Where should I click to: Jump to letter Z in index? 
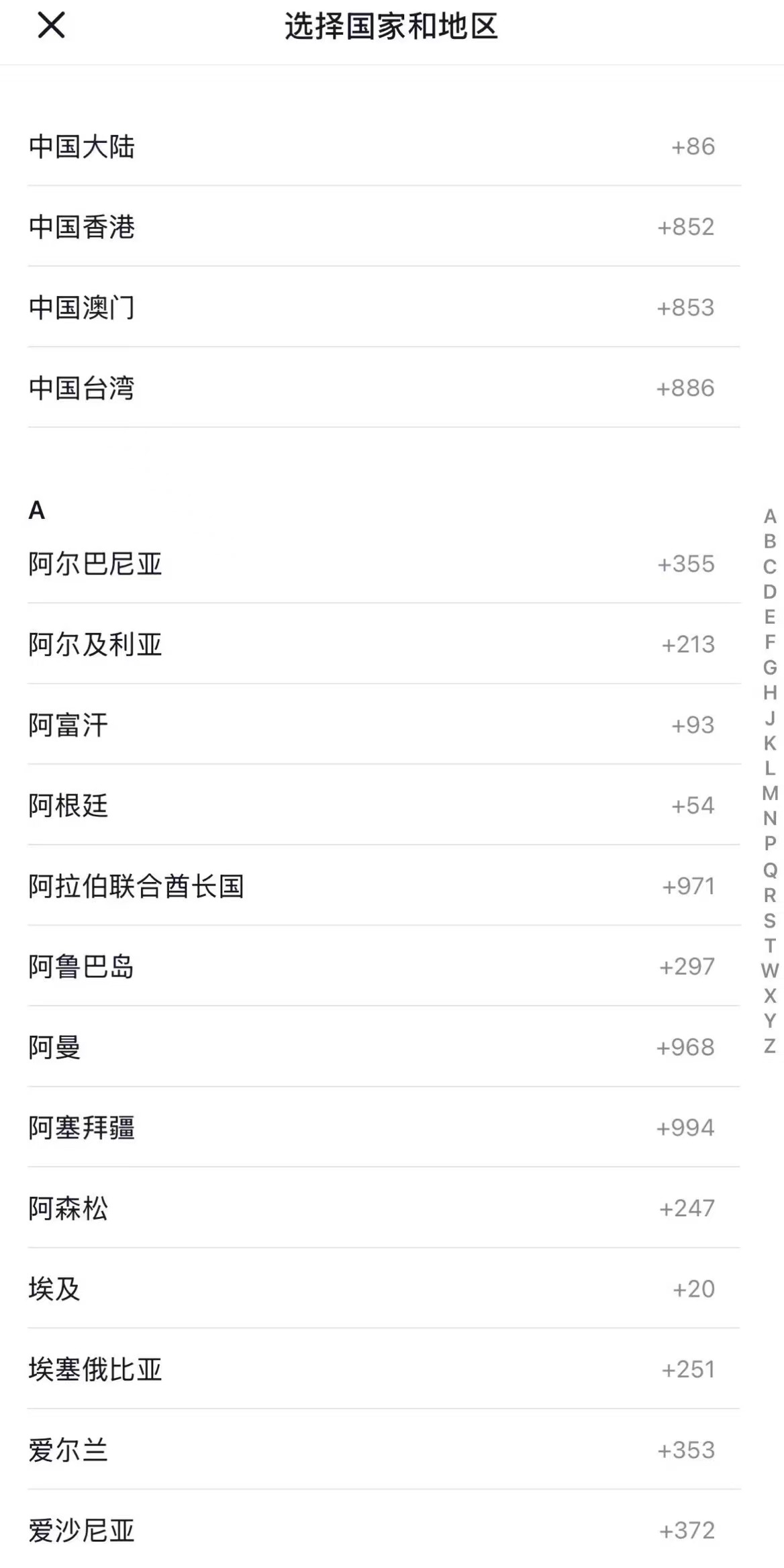(770, 1046)
